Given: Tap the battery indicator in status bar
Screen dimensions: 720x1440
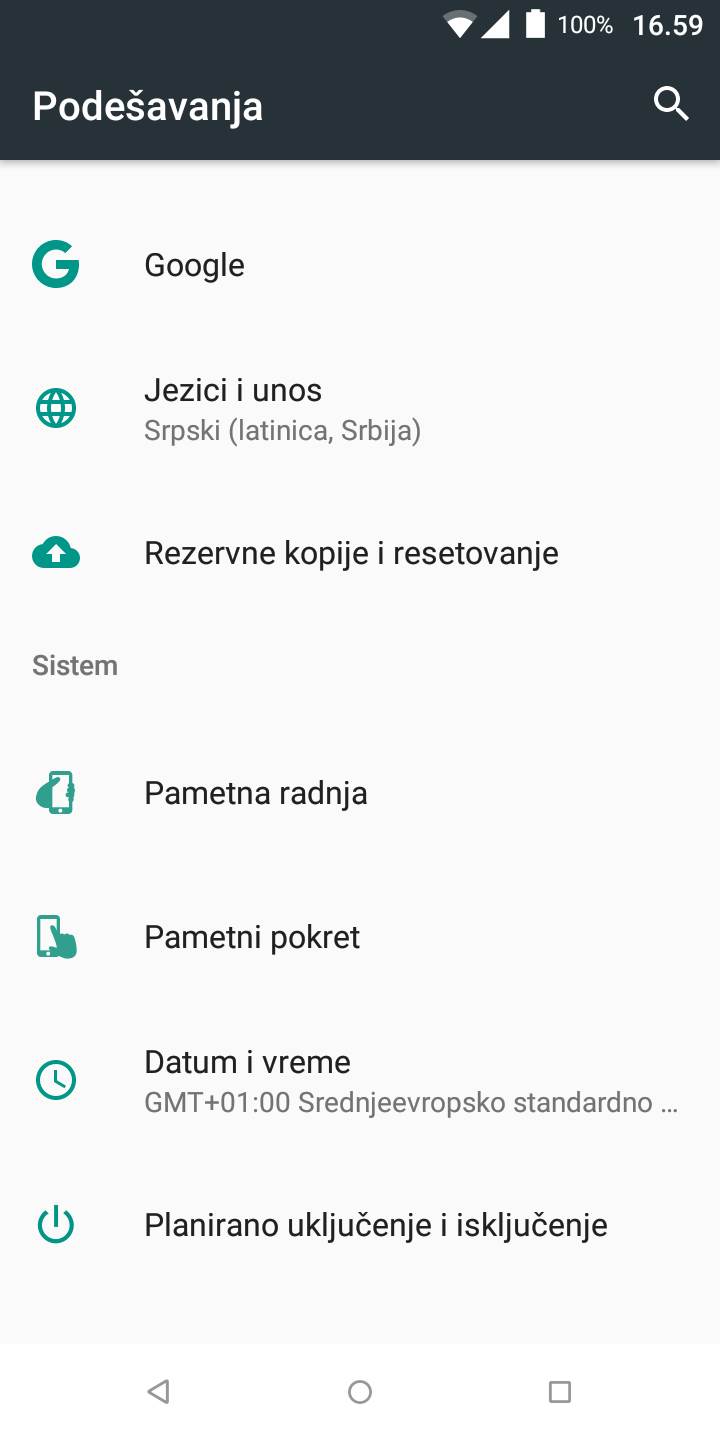Looking at the screenshot, I should coord(536,24).
